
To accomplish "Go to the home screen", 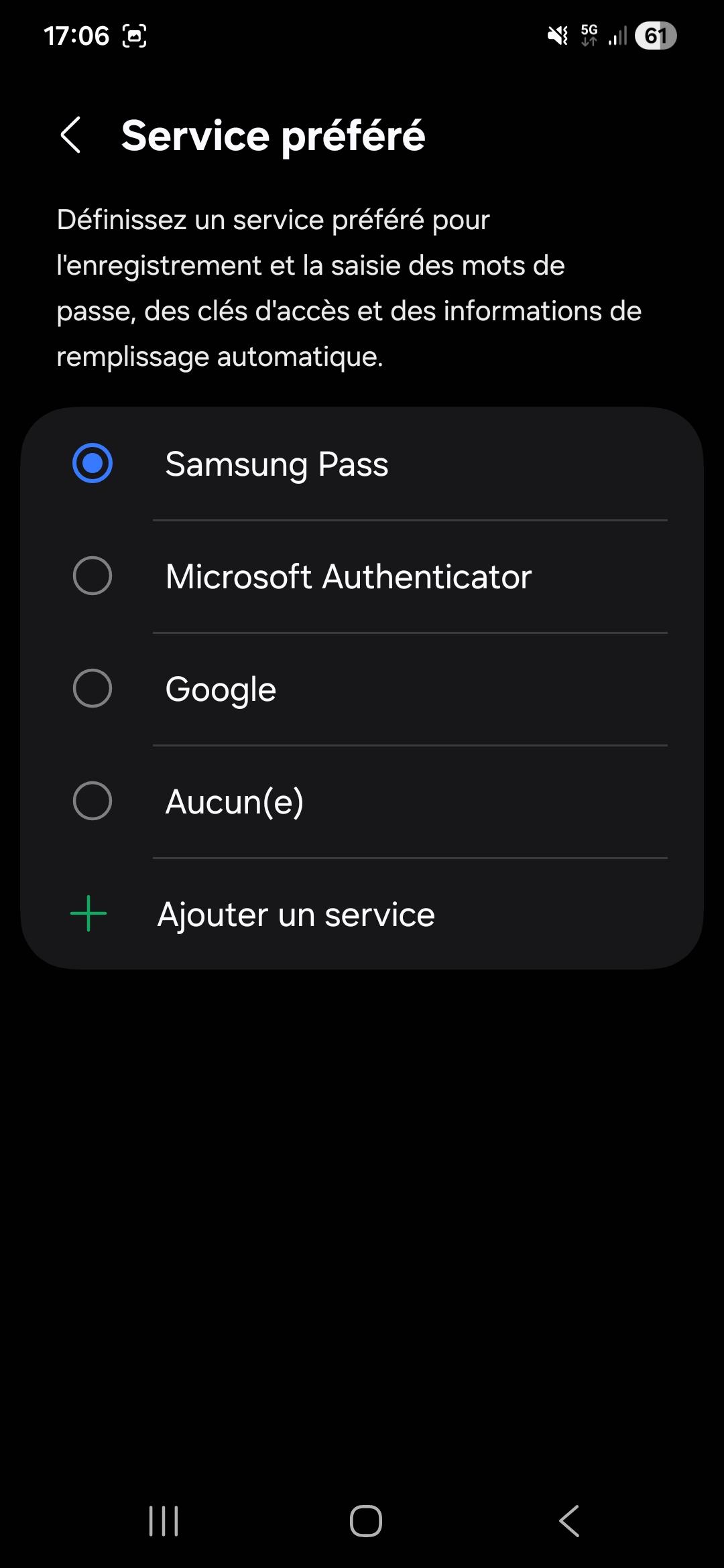I will (x=365, y=1521).
